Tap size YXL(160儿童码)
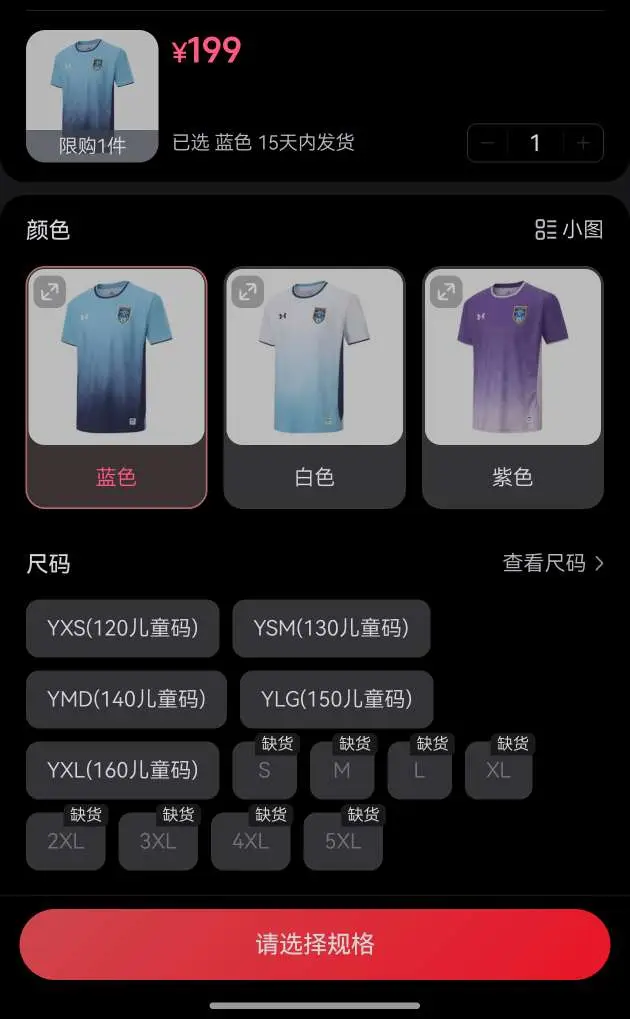The image size is (630, 1019). pos(123,770)
